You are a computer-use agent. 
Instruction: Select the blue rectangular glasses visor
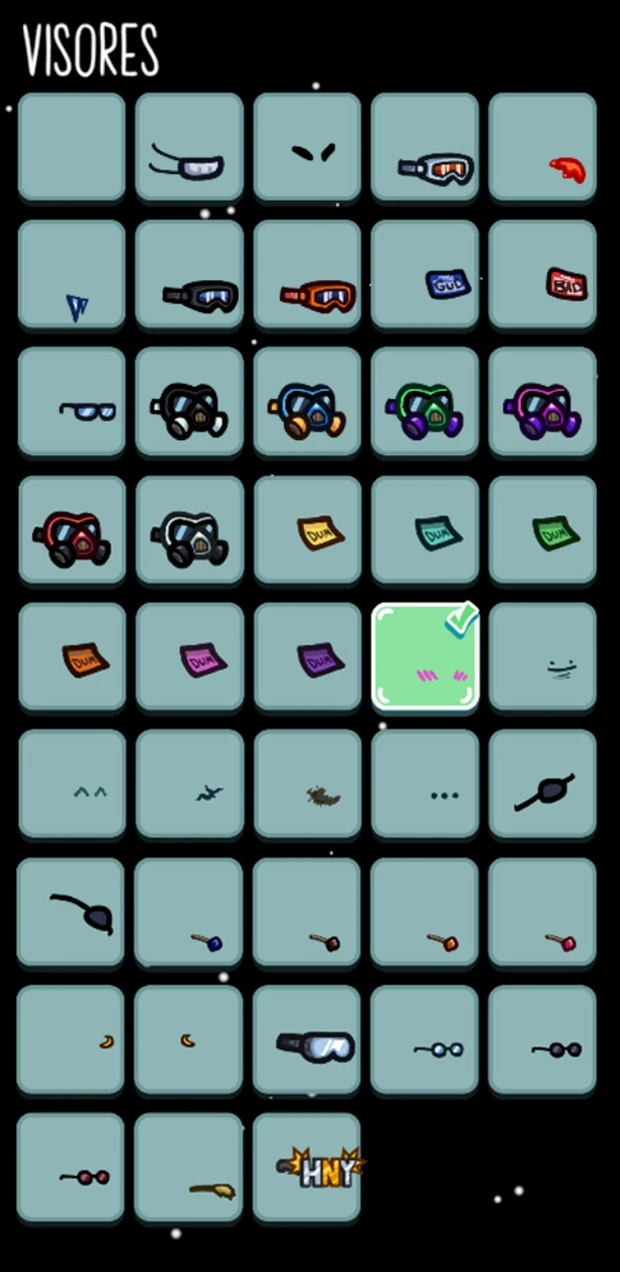tap(72, 403)
